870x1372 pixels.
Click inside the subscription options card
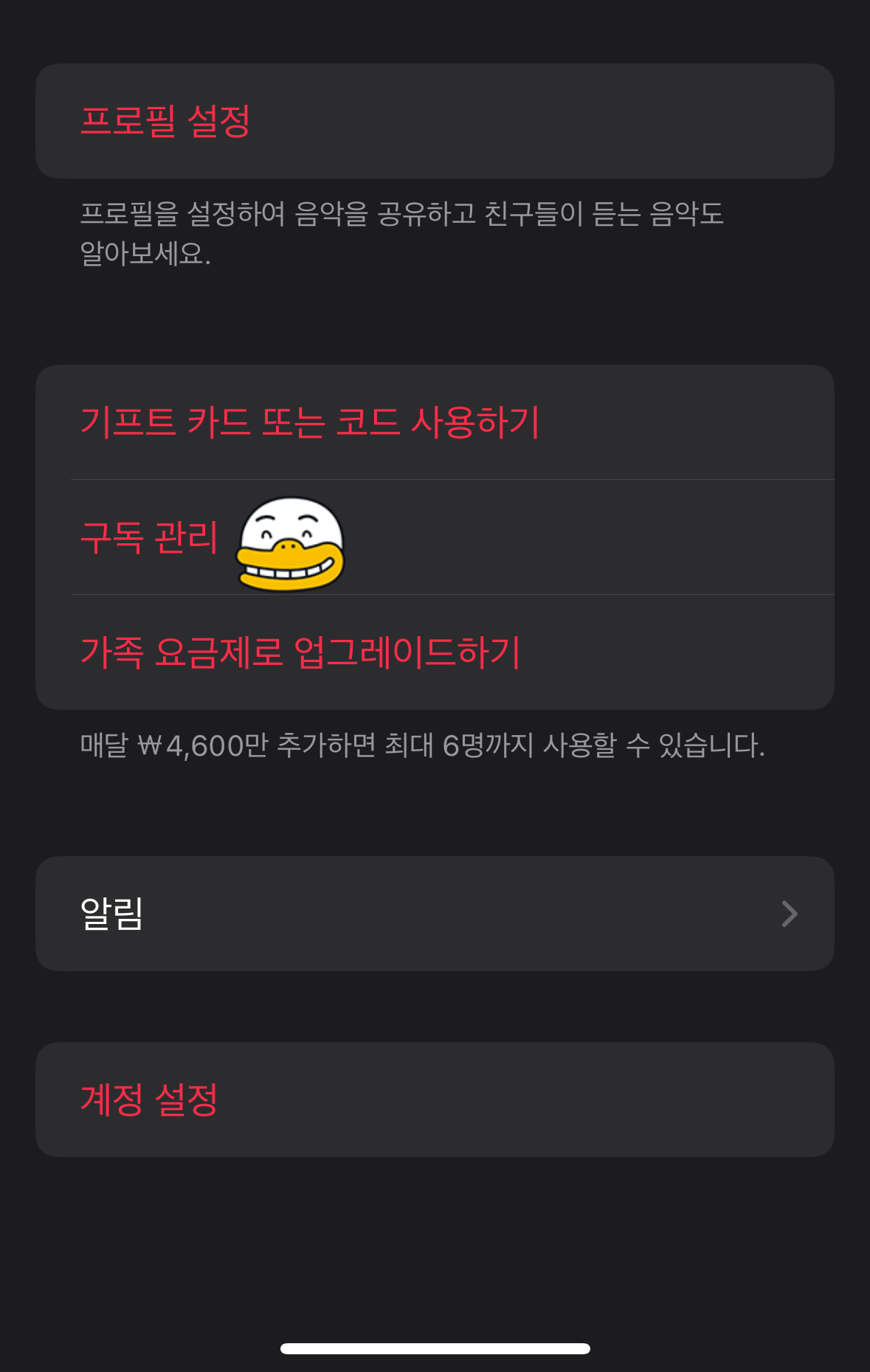click(435, 537)
